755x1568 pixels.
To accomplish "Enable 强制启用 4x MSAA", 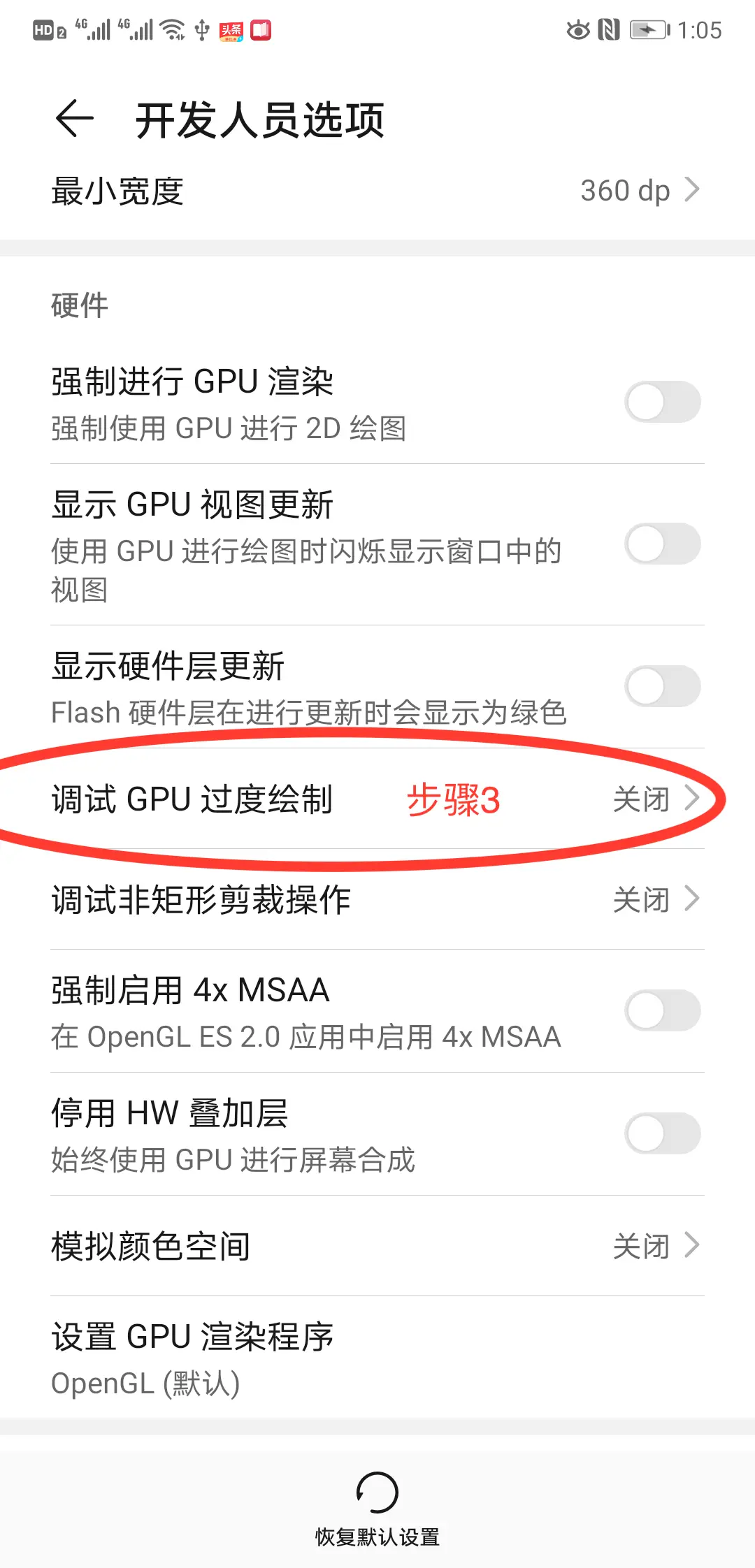I will [662, 1010].
